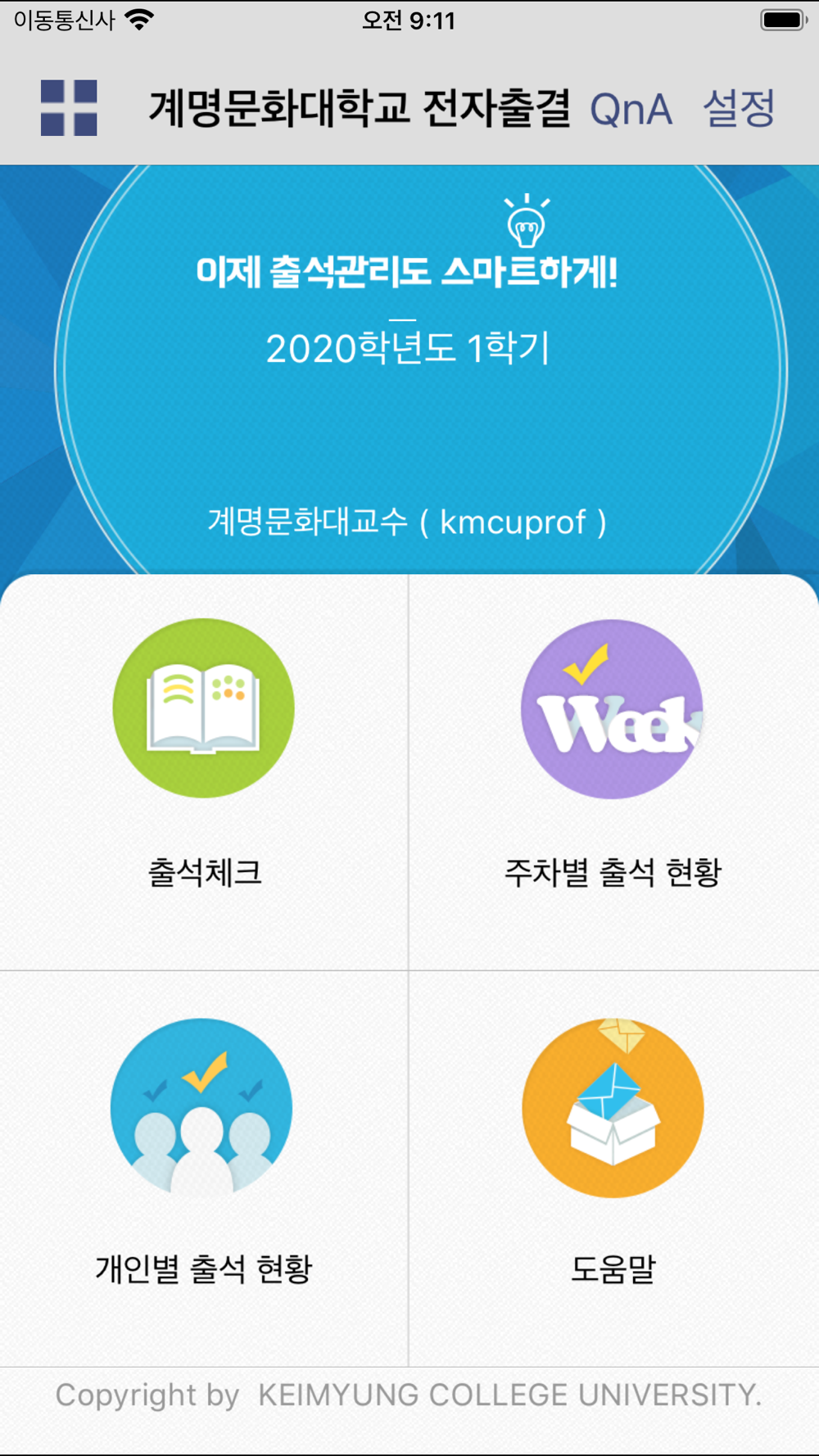Open 주차별 출석 현황

click(613, 772)
